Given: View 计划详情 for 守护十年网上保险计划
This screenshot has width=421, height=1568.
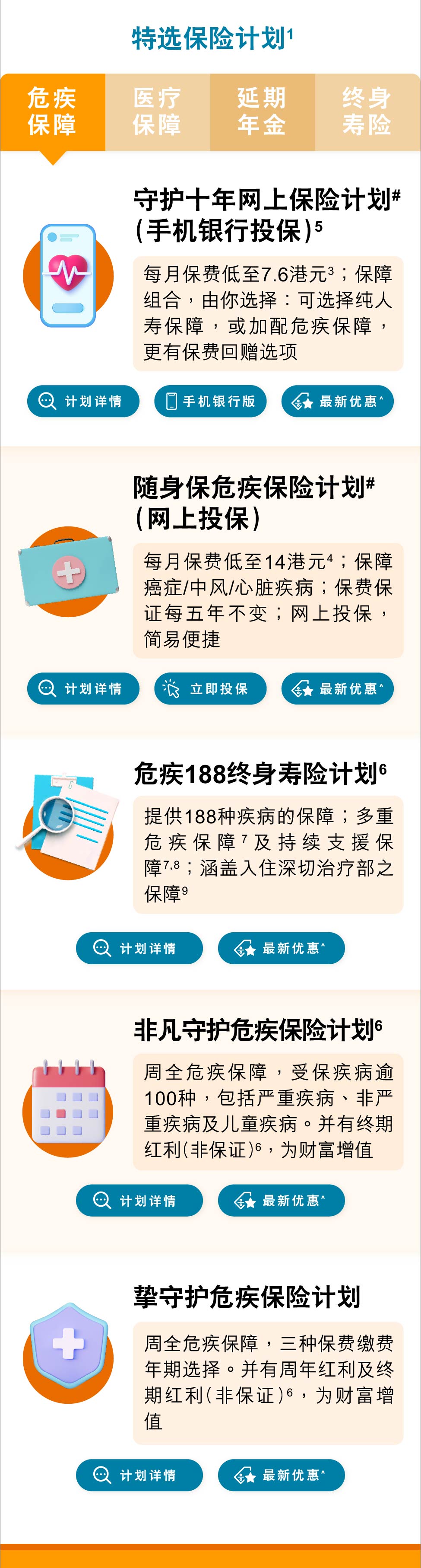Looking at the screenshot, I should click(x=83, y=401).
